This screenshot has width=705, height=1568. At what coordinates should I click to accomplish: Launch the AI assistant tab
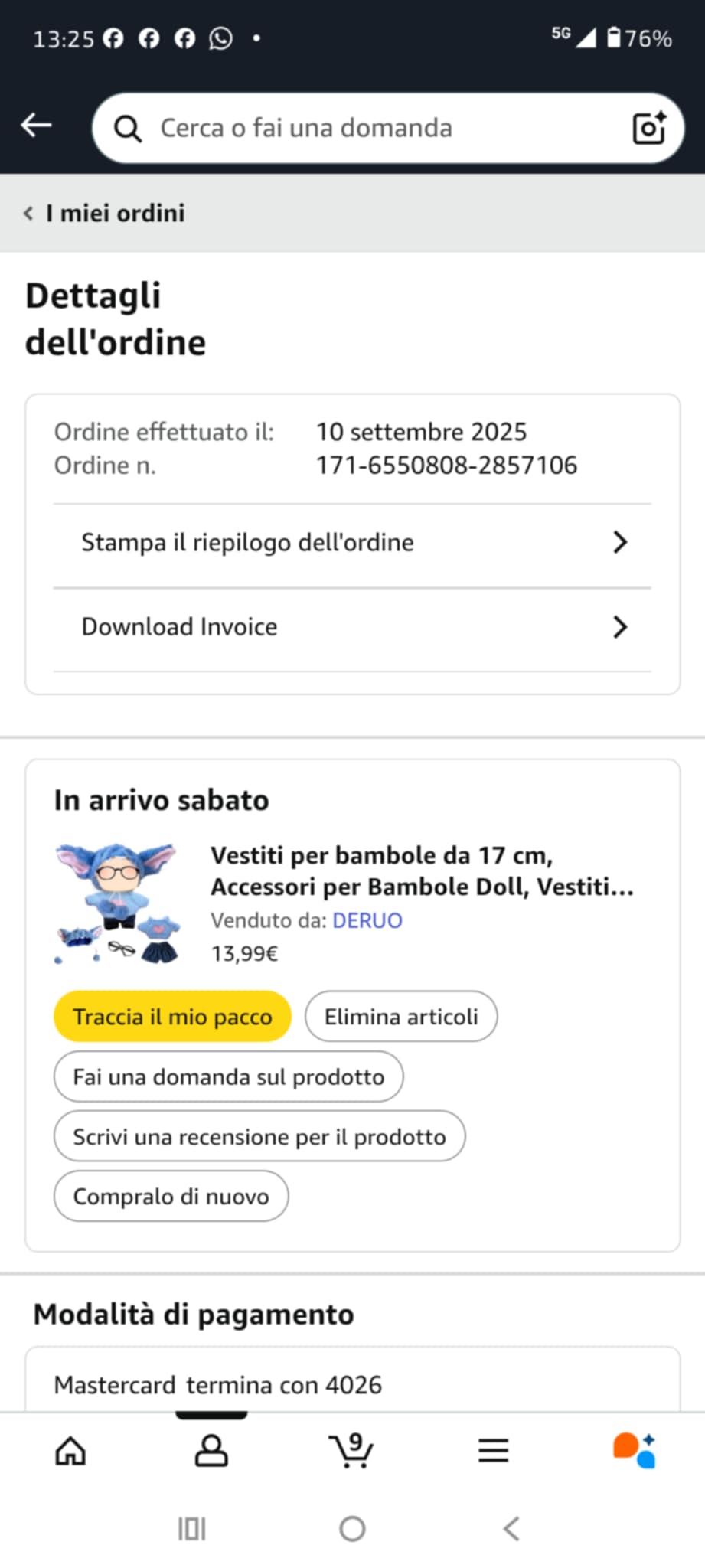click(x=634, y=1450)
